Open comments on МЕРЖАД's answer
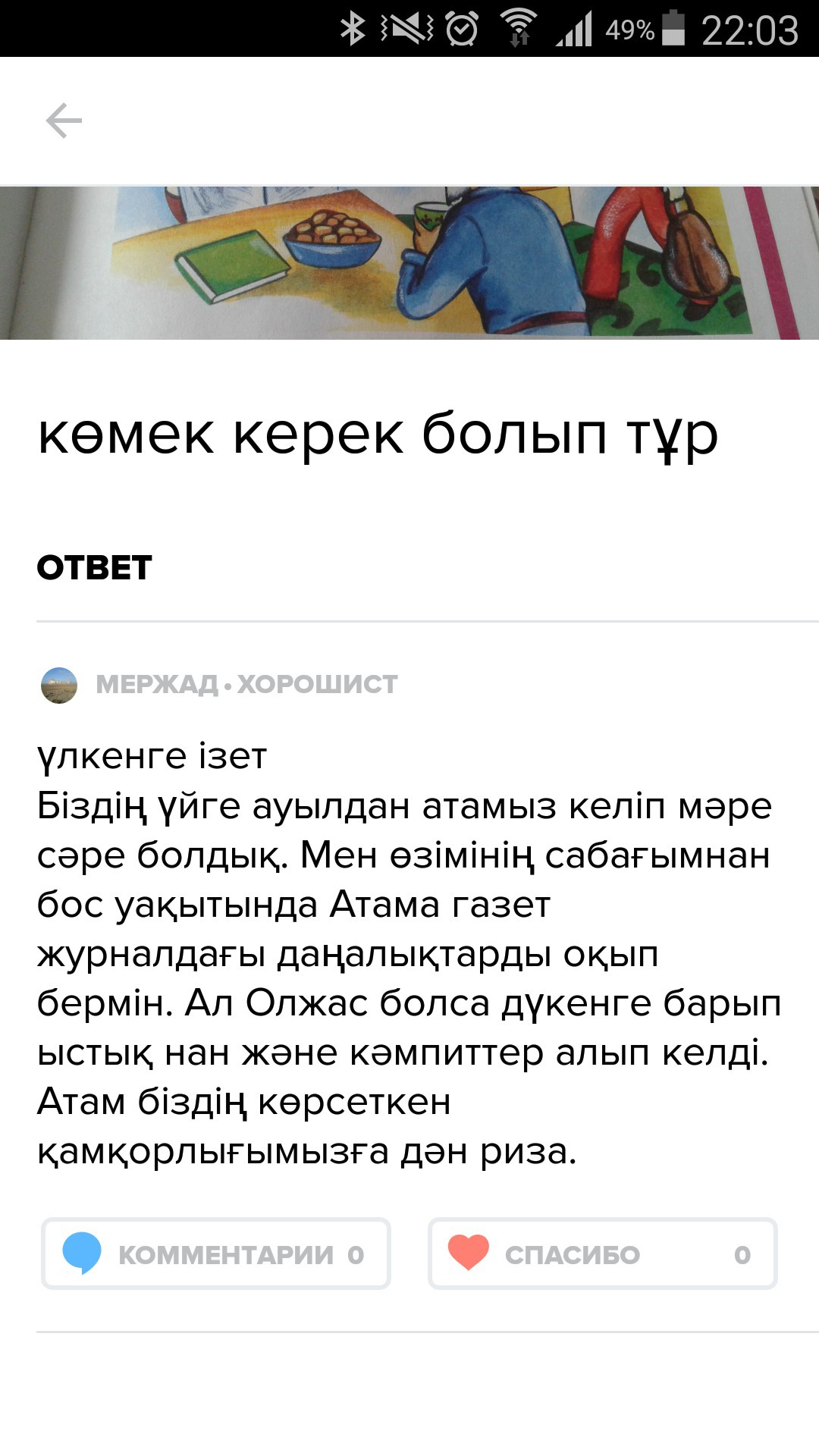The image size is (819, 1456). pyautogui.click(x=216, y=1254)
